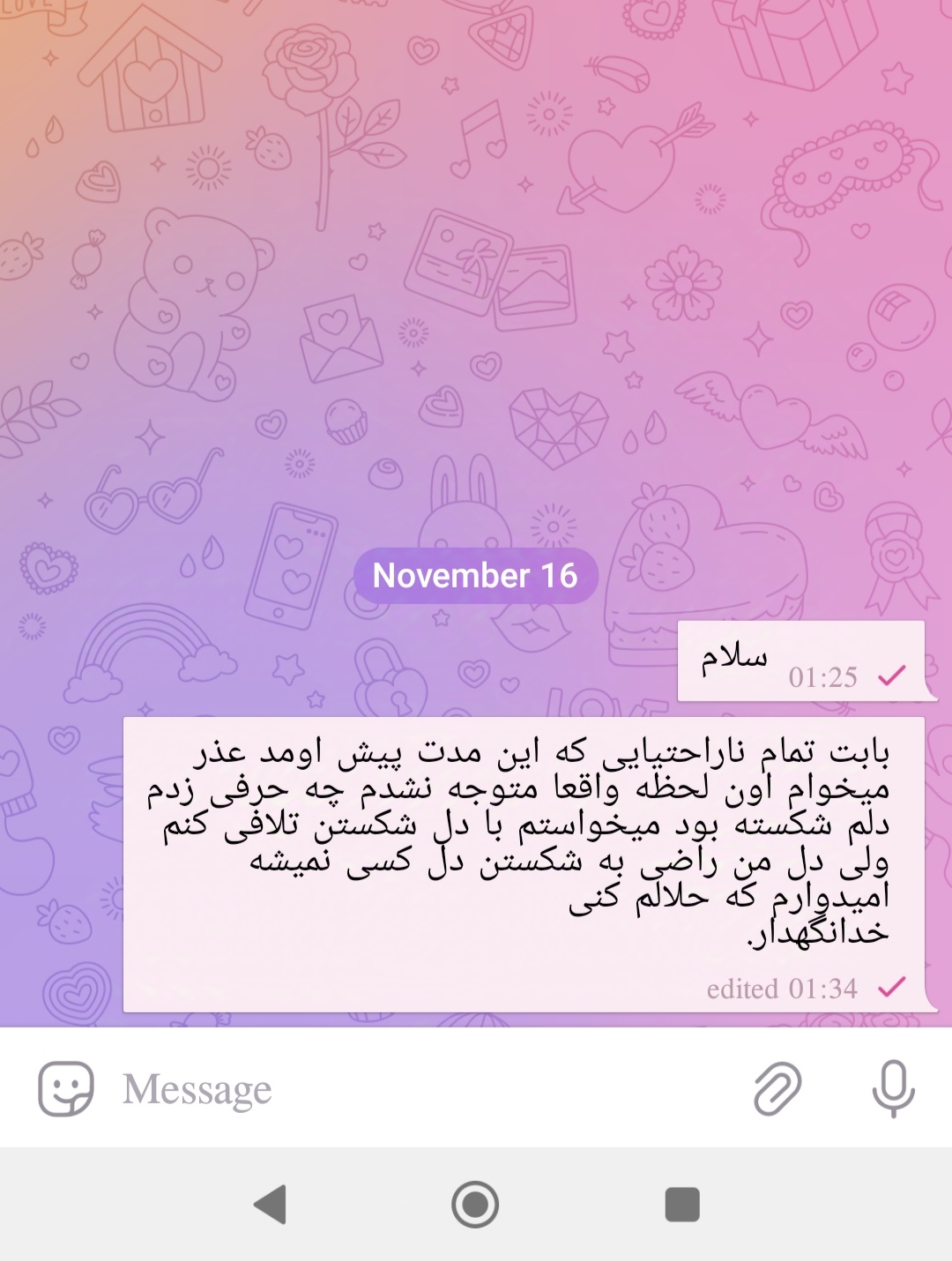This screenshot has width=952, height=1262.
Task: Attach a file with the paperclip
Action: click(x=777, y=1089)
